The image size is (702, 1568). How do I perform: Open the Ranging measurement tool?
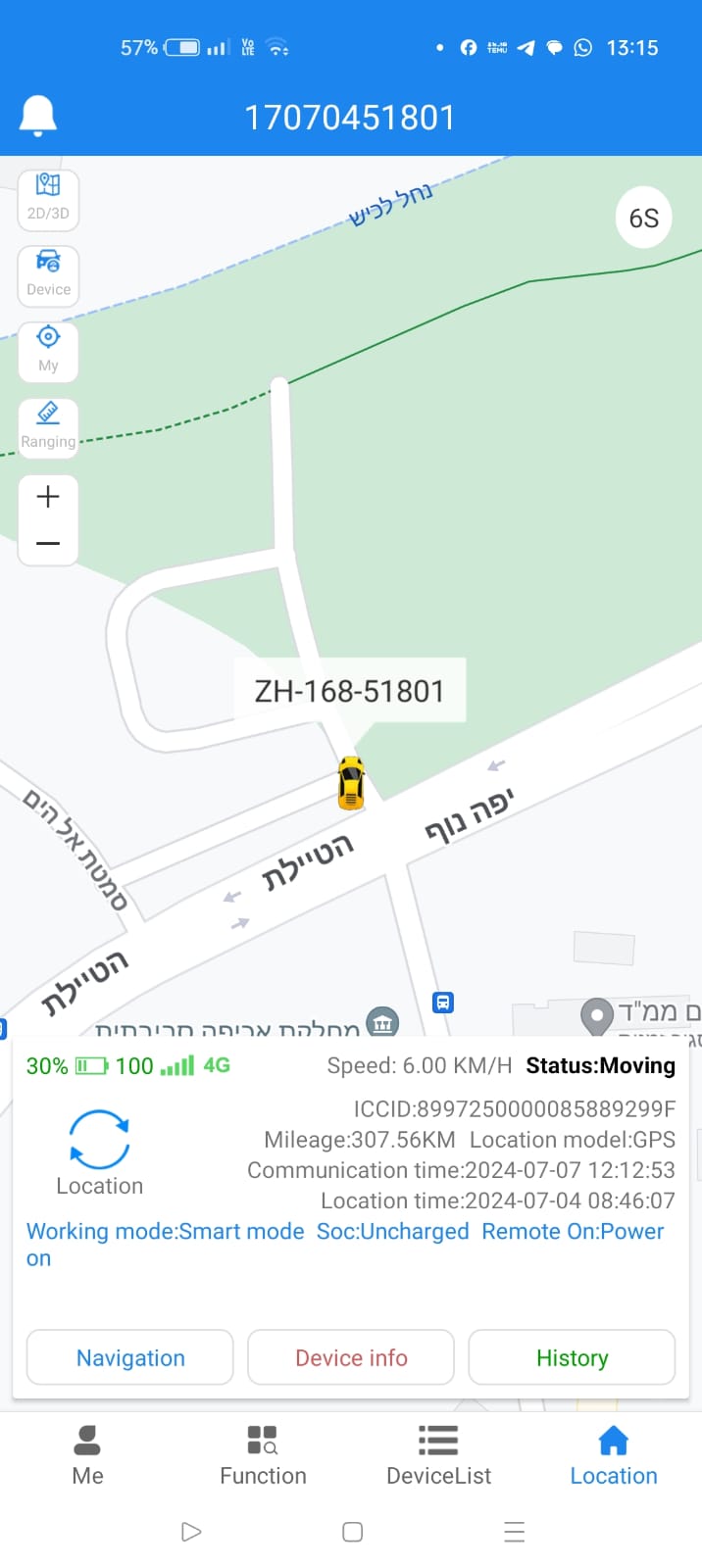(x=48, y=426)
